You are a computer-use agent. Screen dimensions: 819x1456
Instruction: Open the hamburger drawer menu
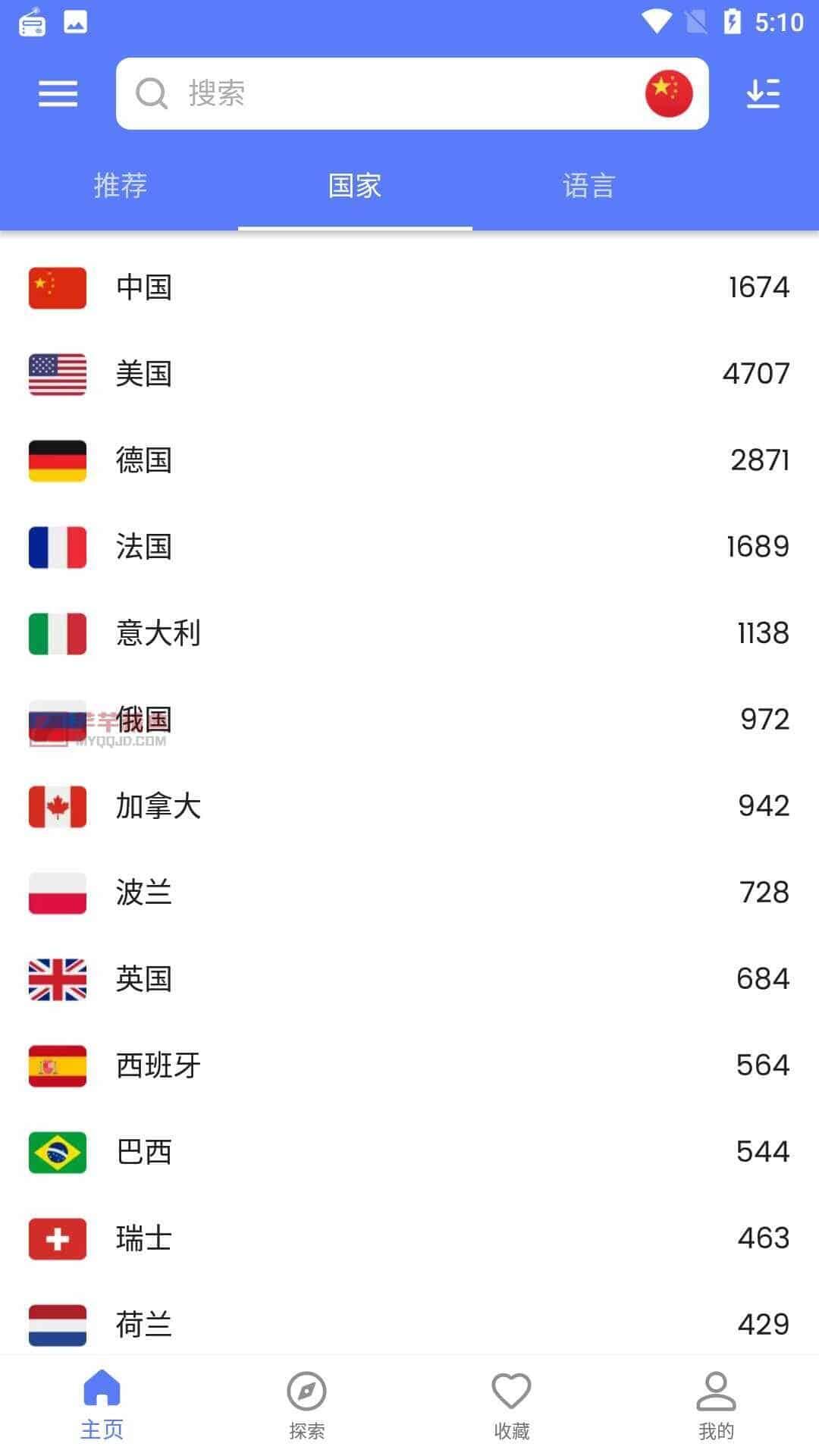tap(58, 94)
